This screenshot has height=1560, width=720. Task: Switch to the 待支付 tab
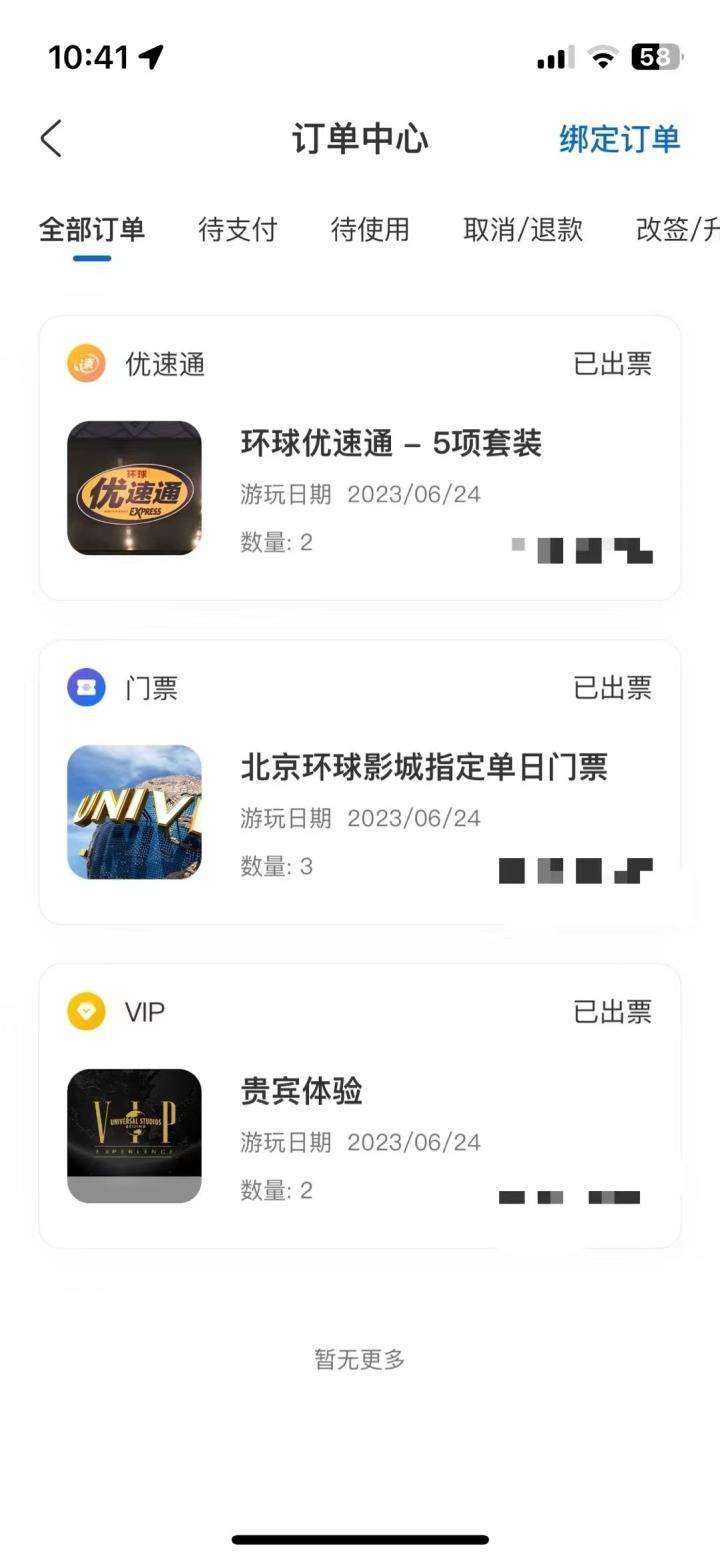pos(237,230)
